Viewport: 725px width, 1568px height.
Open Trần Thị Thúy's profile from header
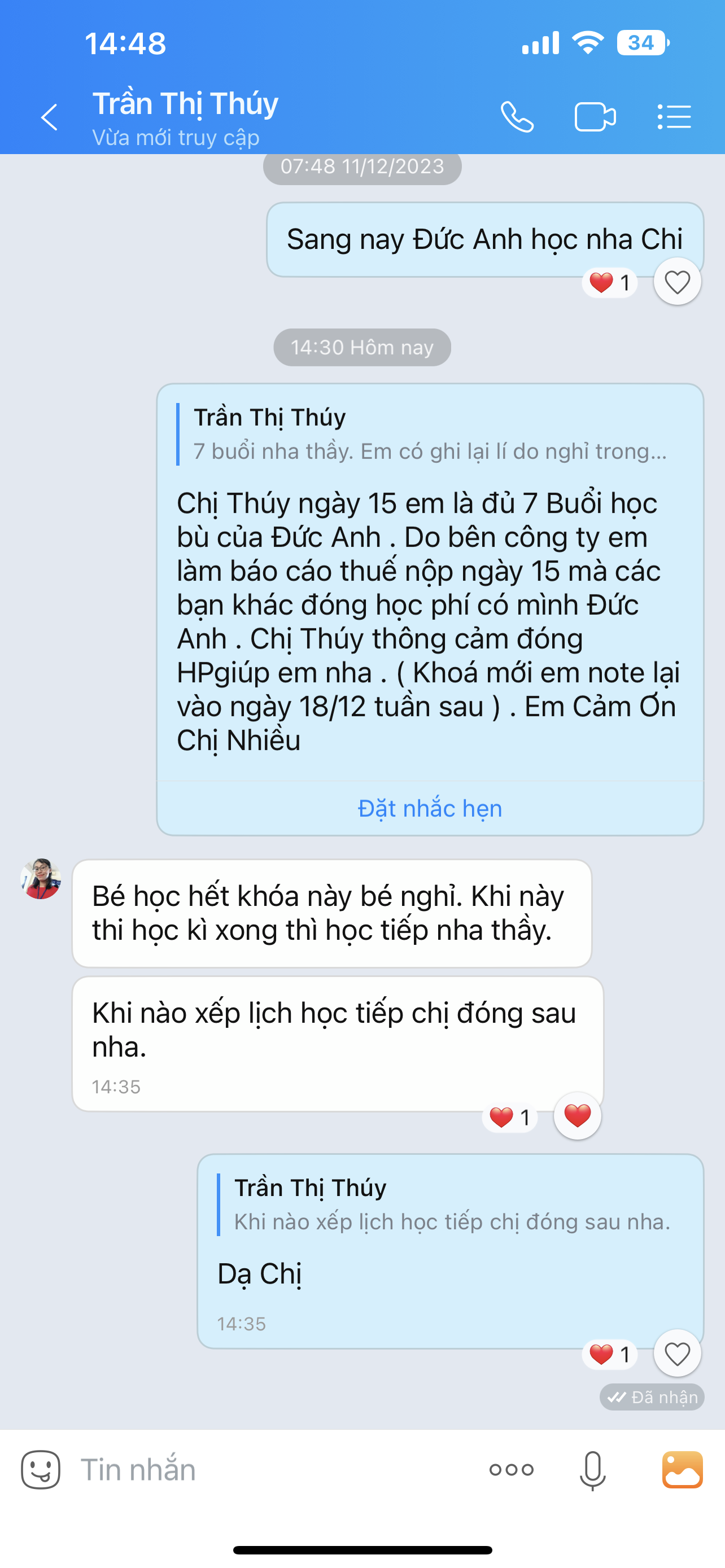coord(185,104)
